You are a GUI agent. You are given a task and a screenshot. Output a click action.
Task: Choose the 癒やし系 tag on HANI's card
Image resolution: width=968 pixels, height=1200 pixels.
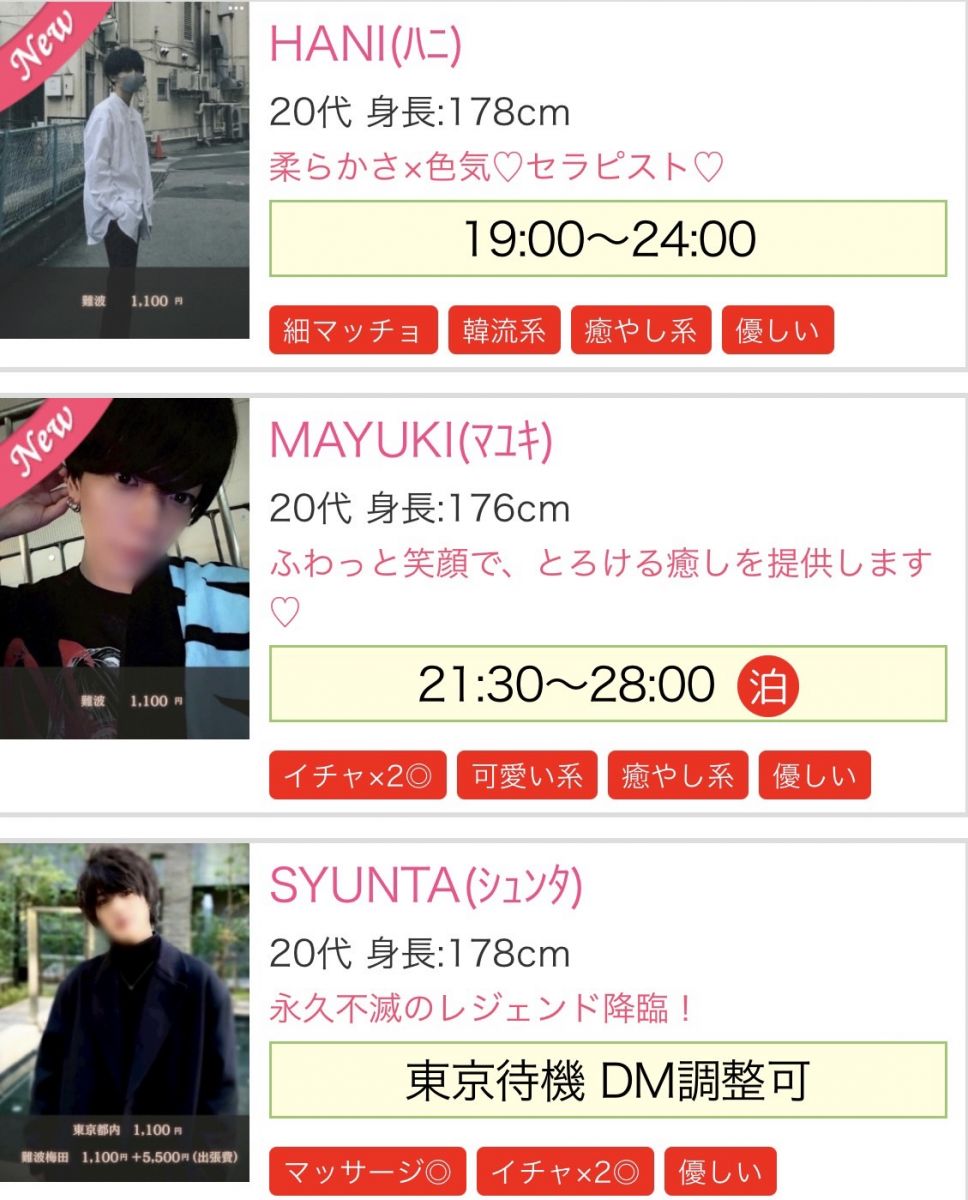(x=641, y=331)
